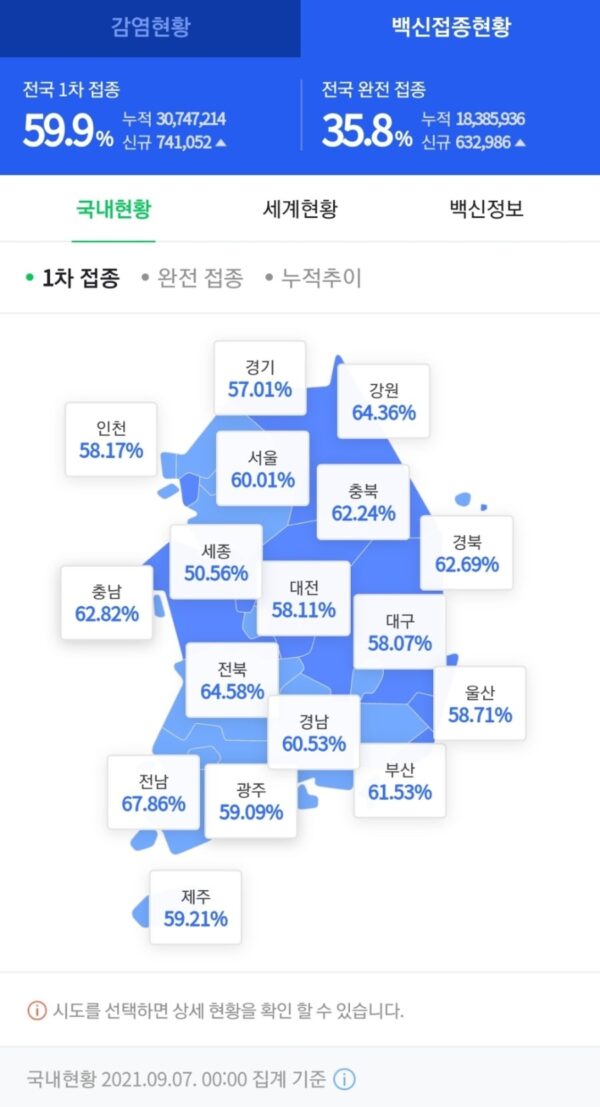This screenshot has height=1107, width=600.
Task: Open 세종 50.56% region details
Action: pyautogui.click(x=216, y=561)
